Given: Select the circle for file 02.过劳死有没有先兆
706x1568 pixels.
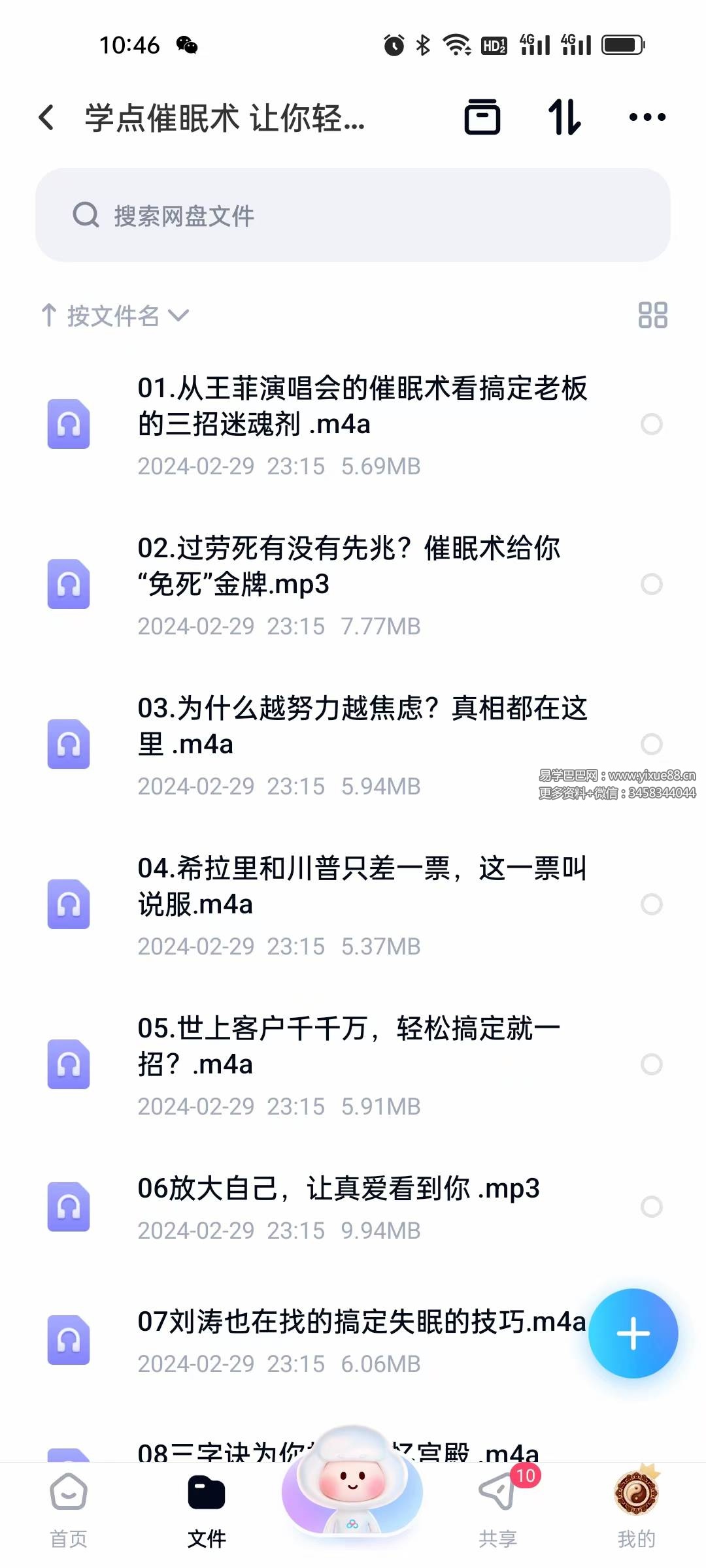Looking at the screenshot, I should [651, 584].
